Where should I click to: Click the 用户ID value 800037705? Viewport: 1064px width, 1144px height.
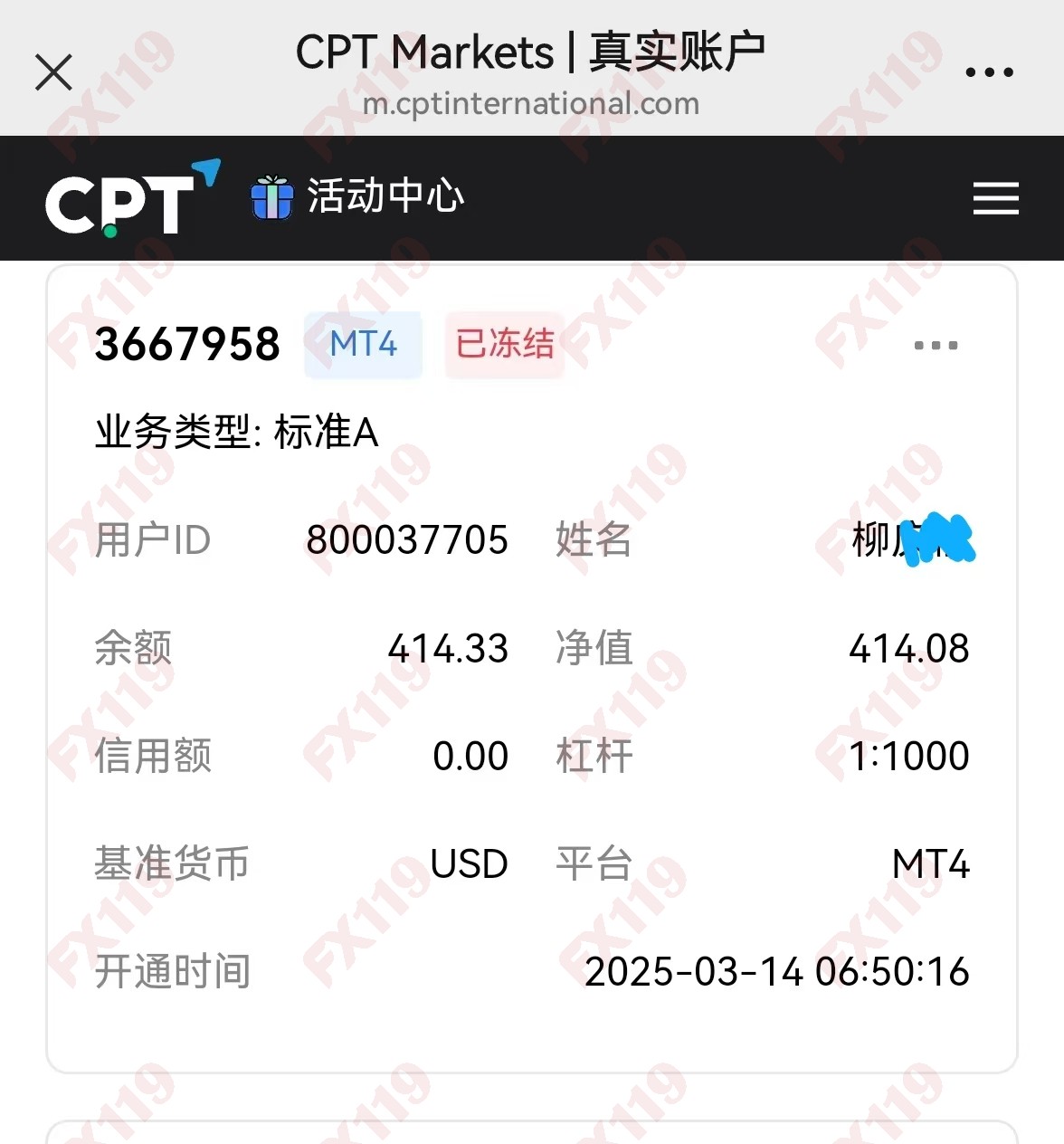[408, 540]
